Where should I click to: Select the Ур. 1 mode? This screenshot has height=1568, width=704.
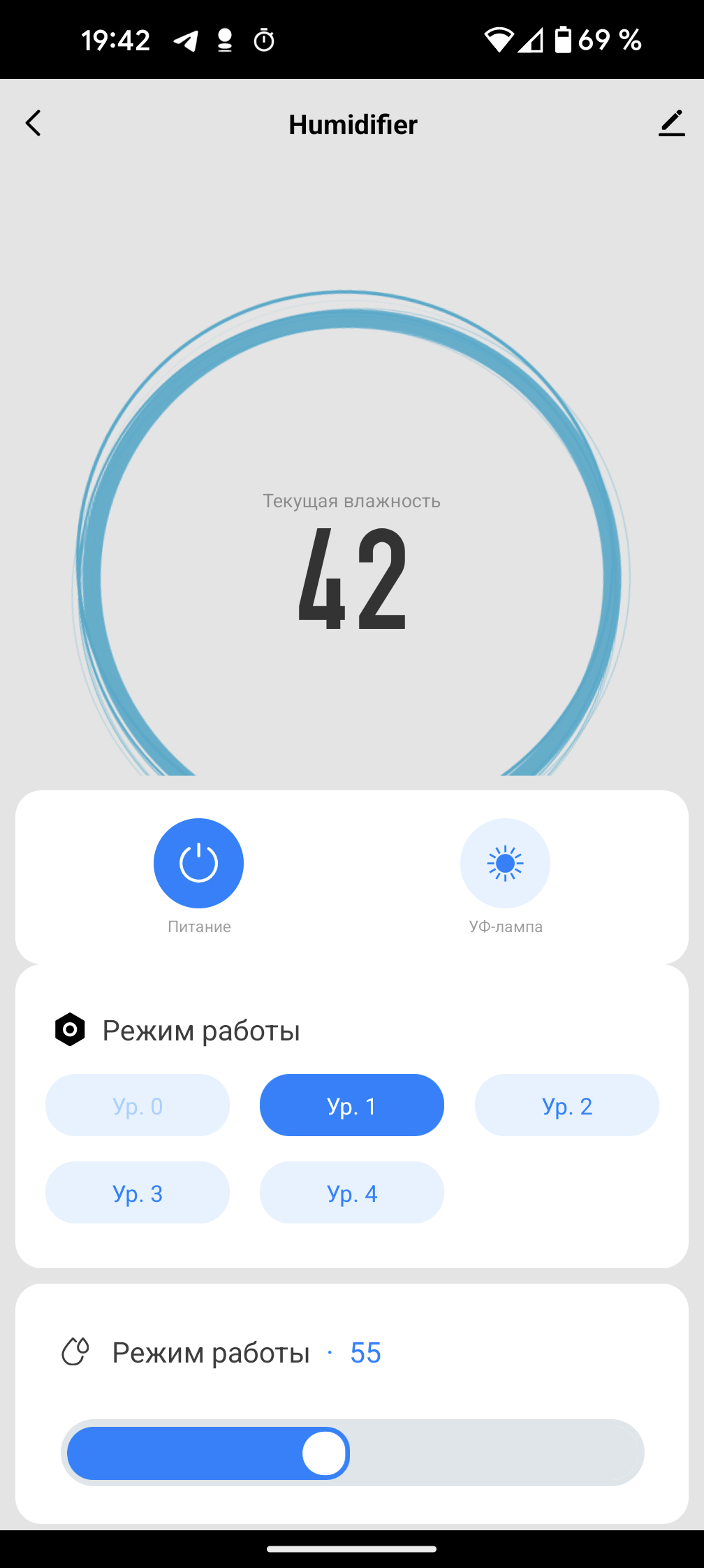pos(352,1105)
